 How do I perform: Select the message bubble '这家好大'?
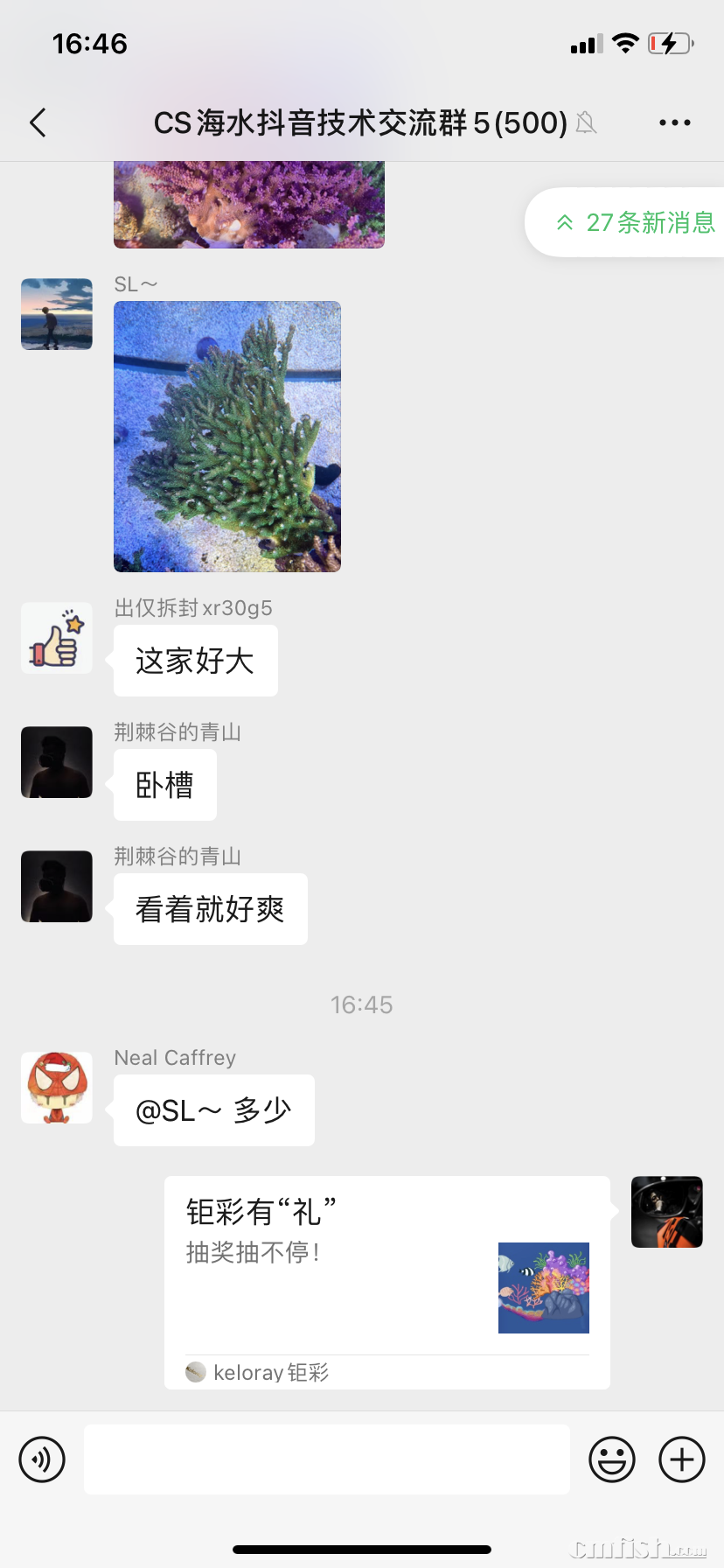tap(194, 661)
